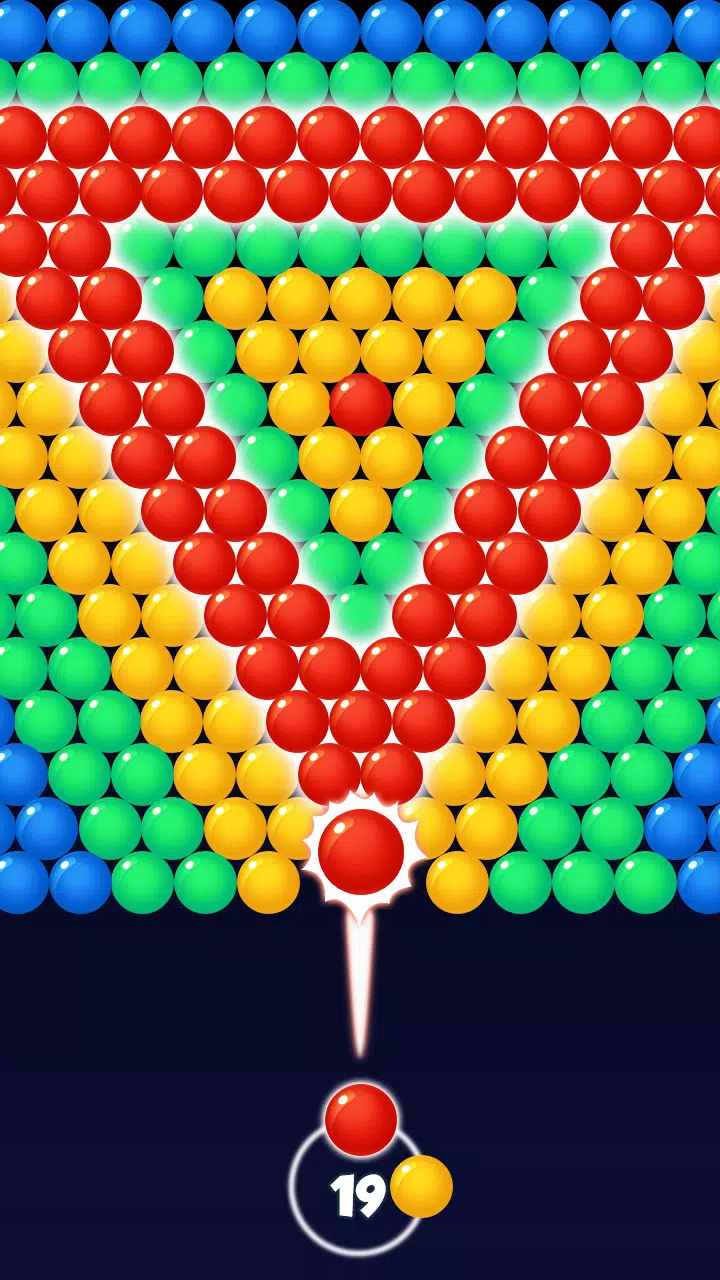Screen dimensions: 720x1280
Task: Tap the red bubble loaded in the launcher
Action: click(x=361, y=1119)
